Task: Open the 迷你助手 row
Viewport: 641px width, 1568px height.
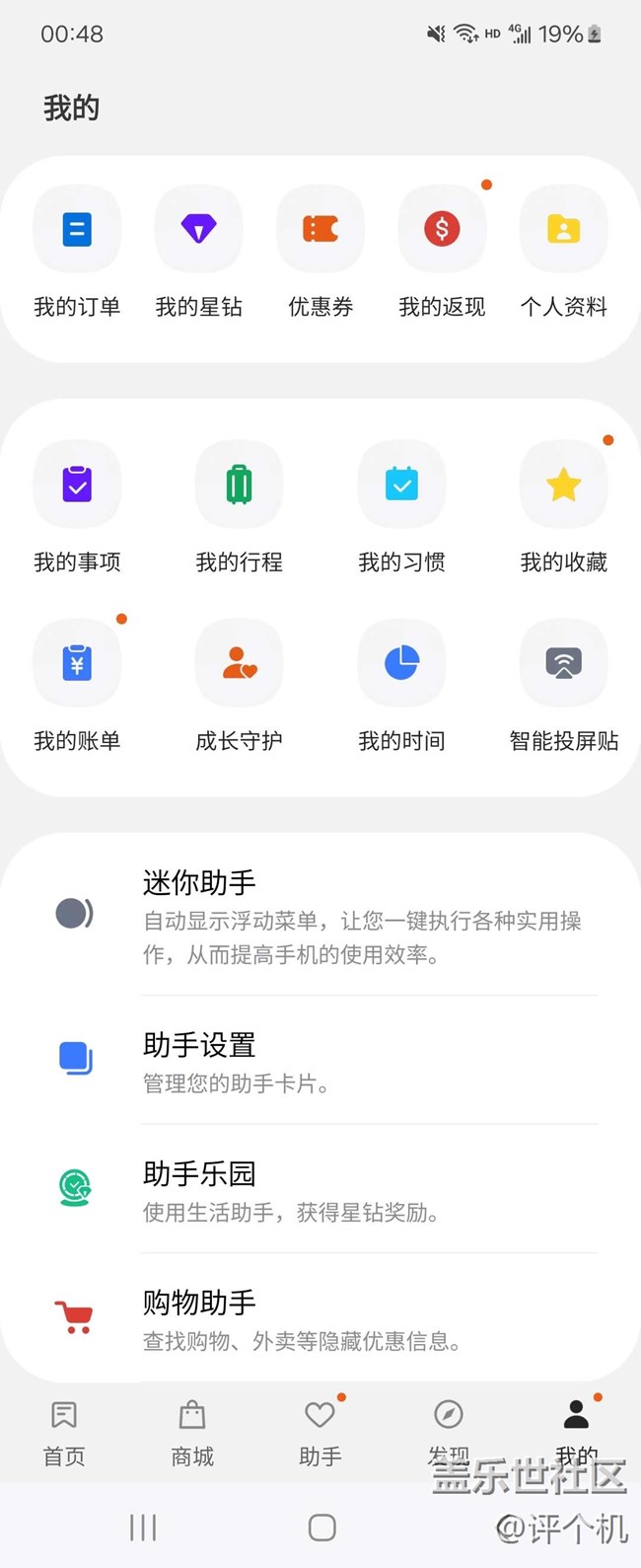Action: tap(320, 916)
